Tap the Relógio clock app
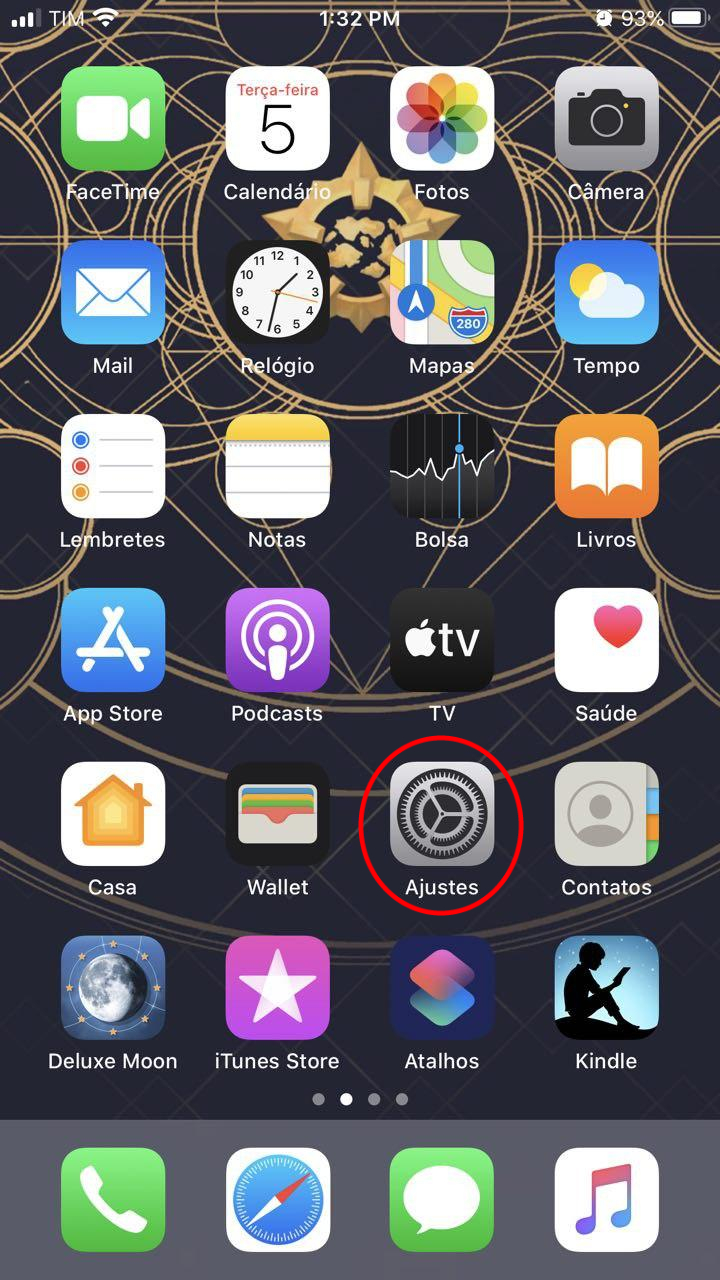720x1280 pixels. click(277, 292)
